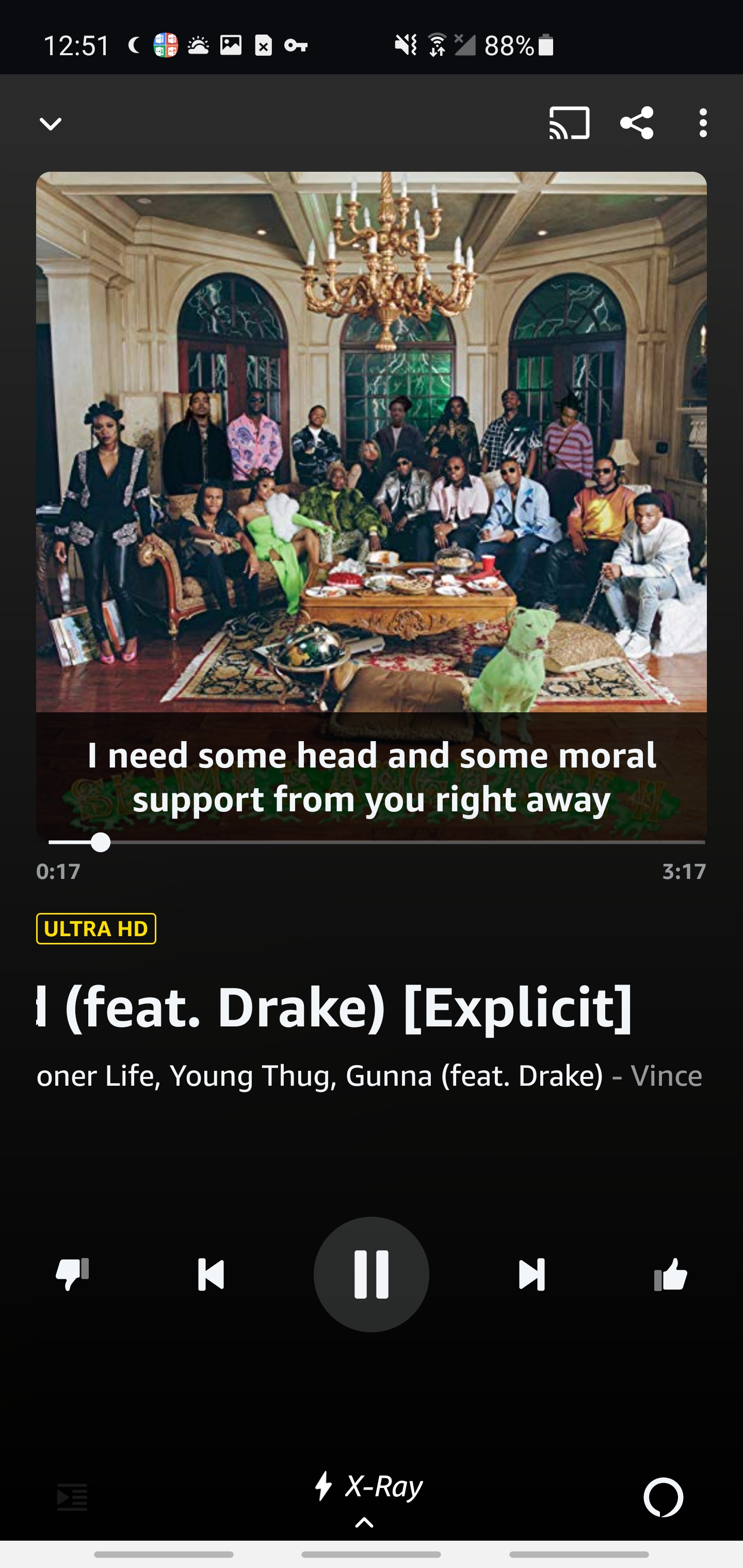The image size is (743, 1568).
Task: Thumbs down this song
Action: tap(72, 1274)
